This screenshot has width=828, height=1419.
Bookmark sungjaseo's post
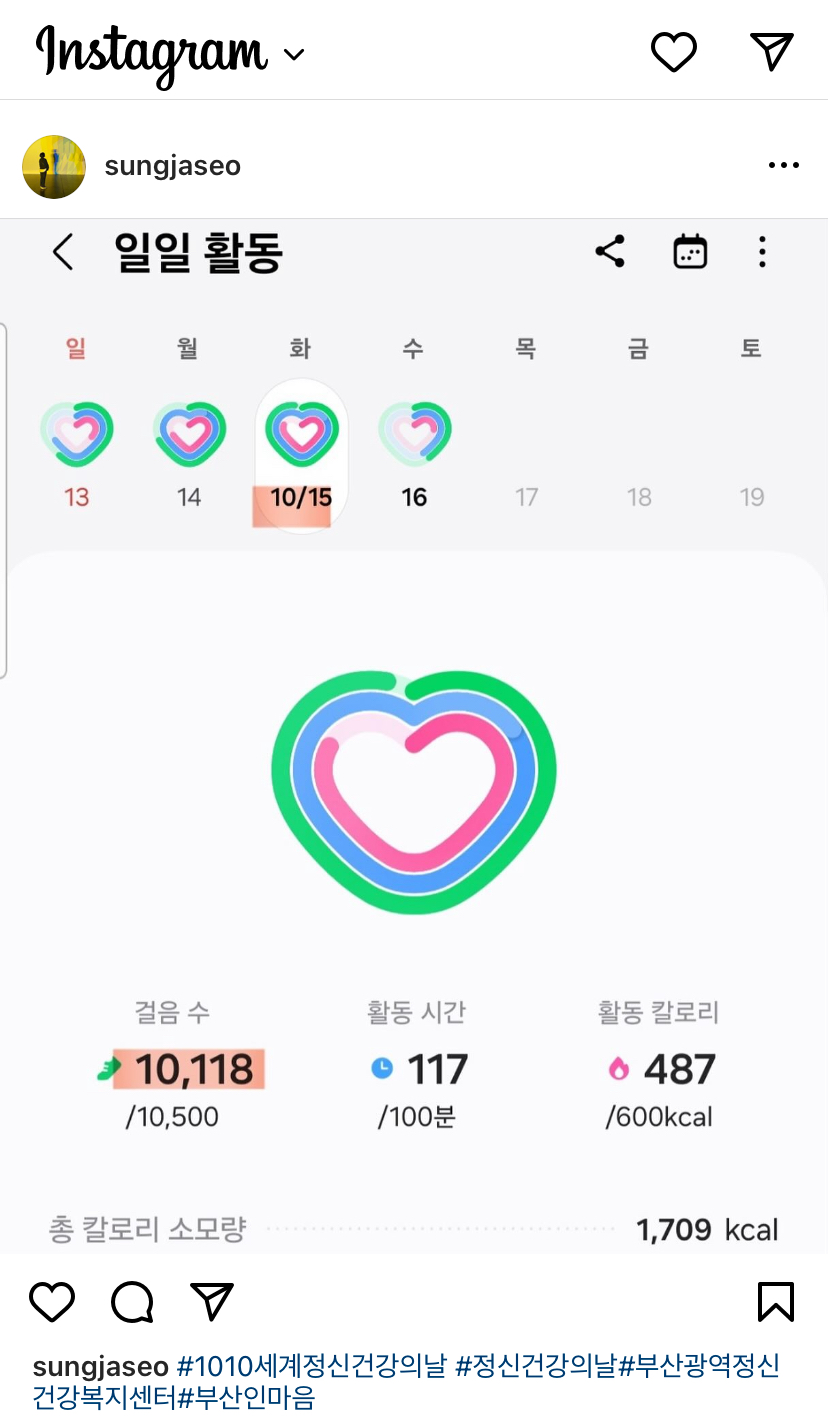pos(775,1302)
